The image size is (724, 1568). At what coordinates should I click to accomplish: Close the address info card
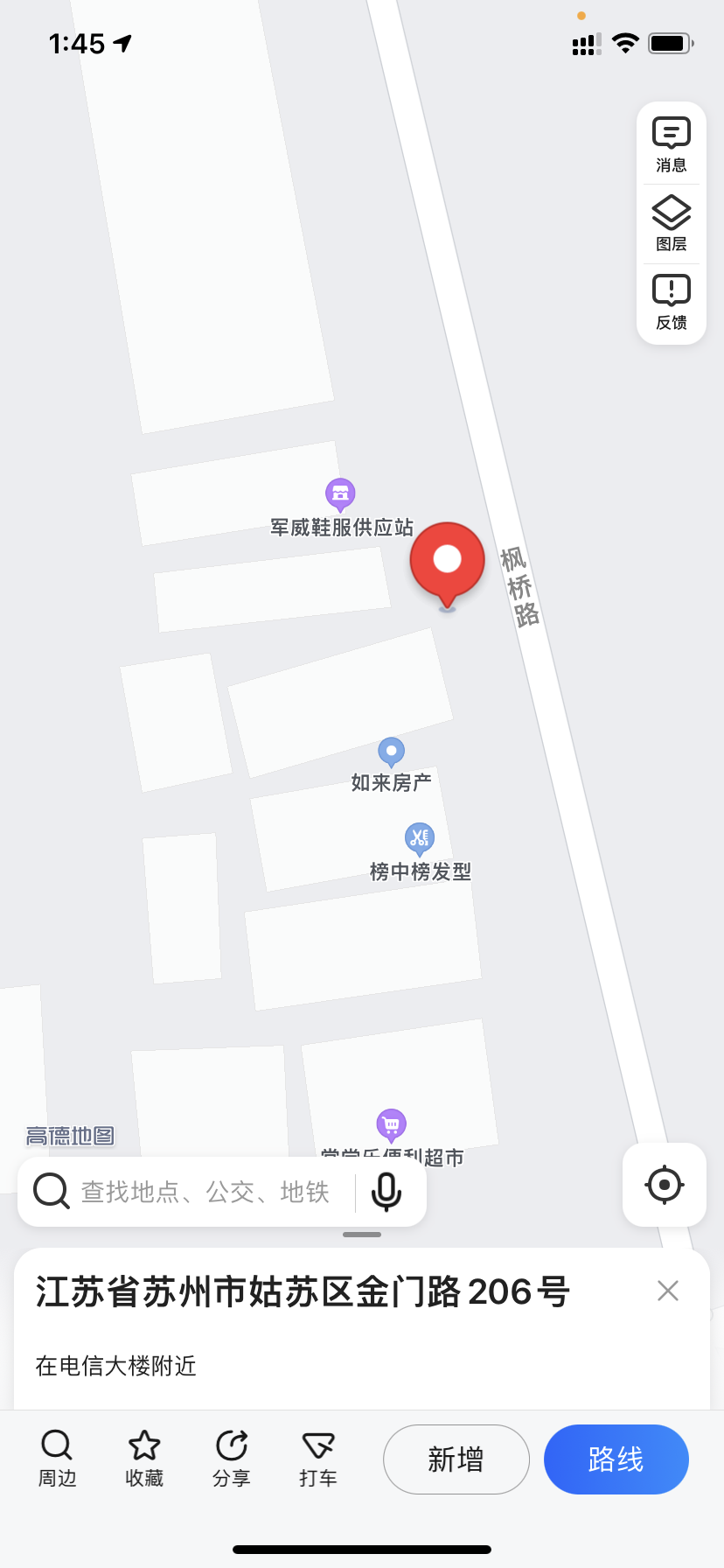(668, 1291)
